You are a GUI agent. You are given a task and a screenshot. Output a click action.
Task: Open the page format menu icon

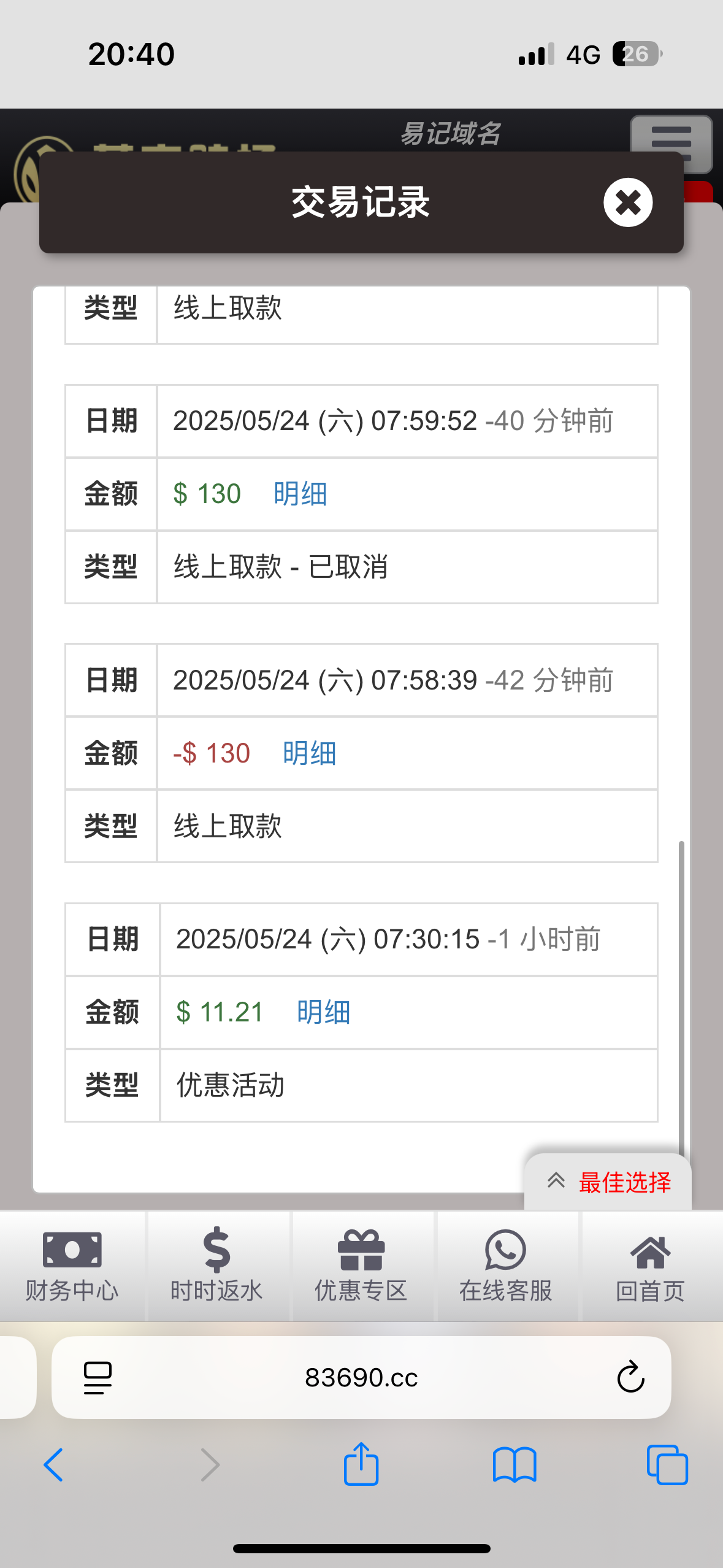98,1378
